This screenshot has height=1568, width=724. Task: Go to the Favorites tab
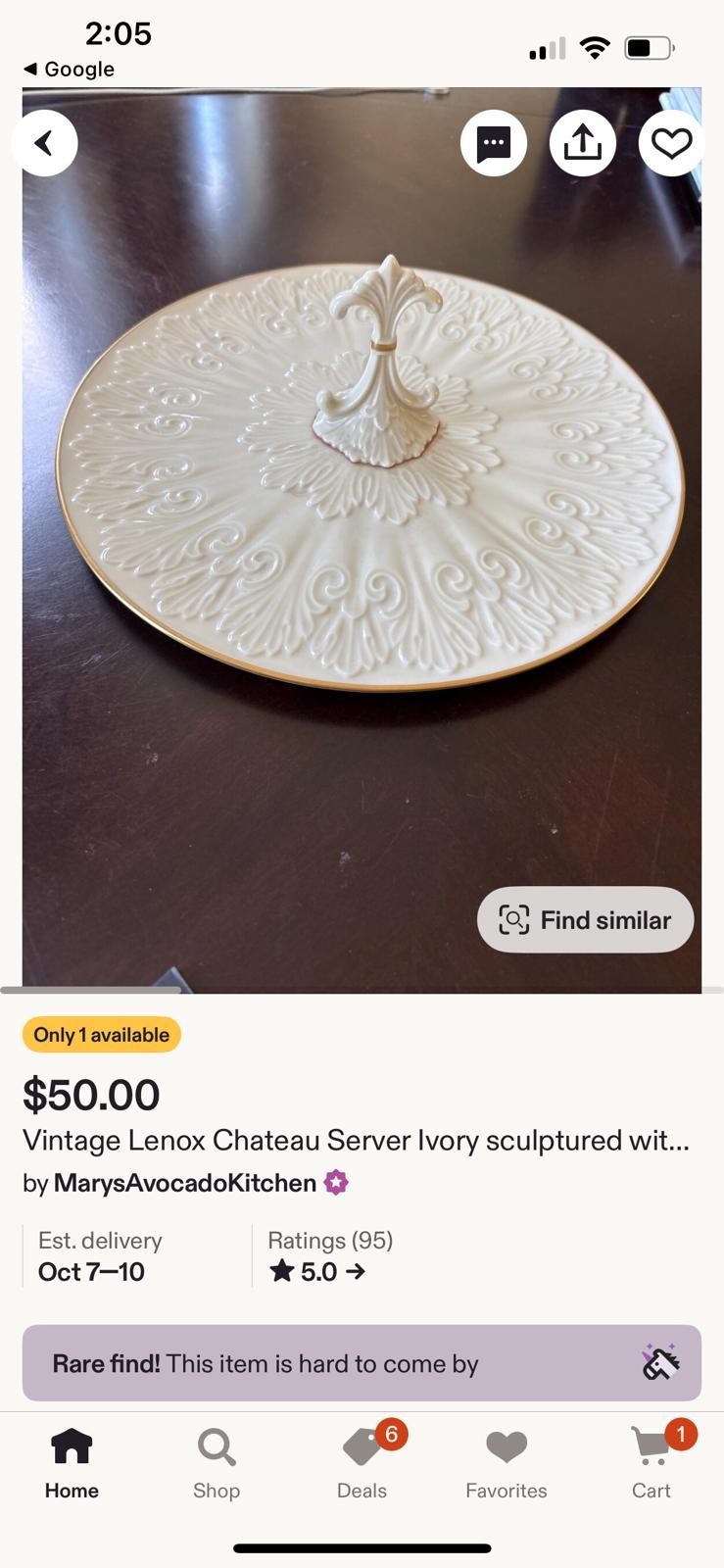[x=506, y=1463]
